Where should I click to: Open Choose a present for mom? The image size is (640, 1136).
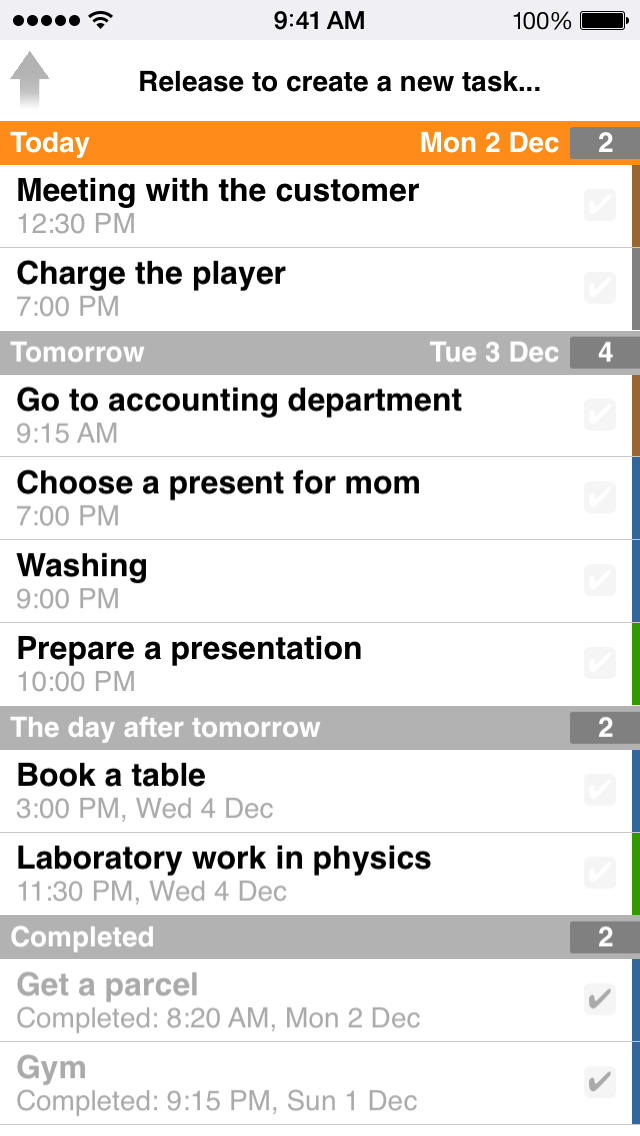point(316,498)
